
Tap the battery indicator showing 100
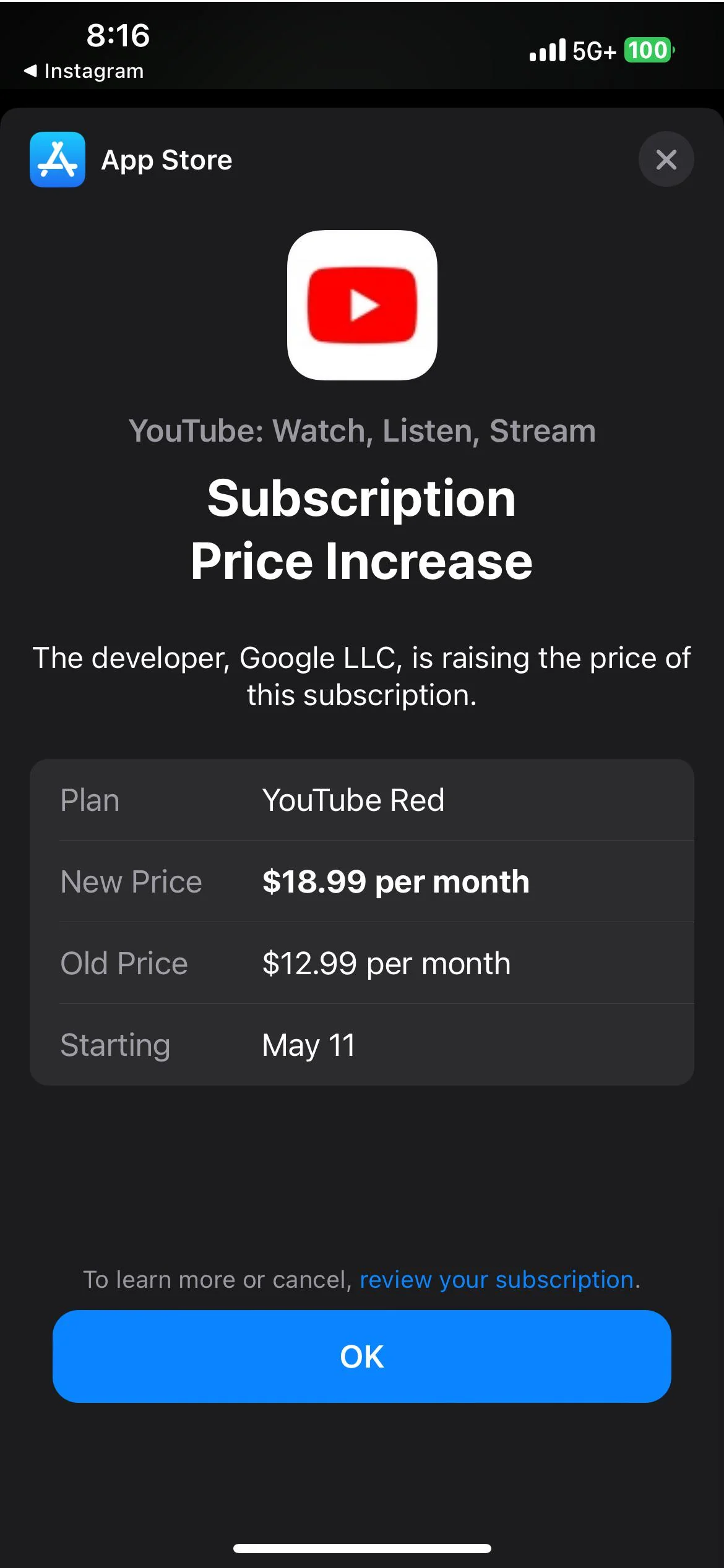[645, 49]
